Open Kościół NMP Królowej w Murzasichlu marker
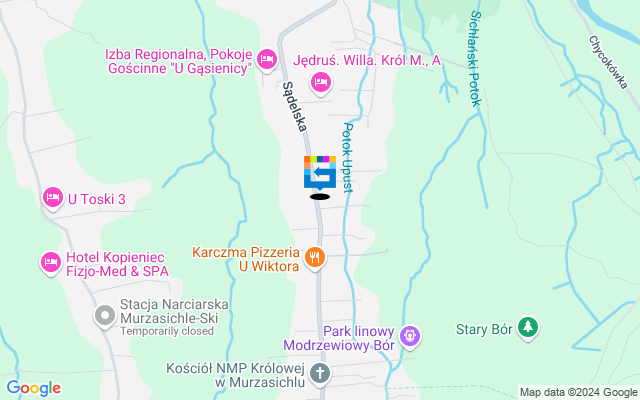The image size is (640, 400). coord(320,375)
